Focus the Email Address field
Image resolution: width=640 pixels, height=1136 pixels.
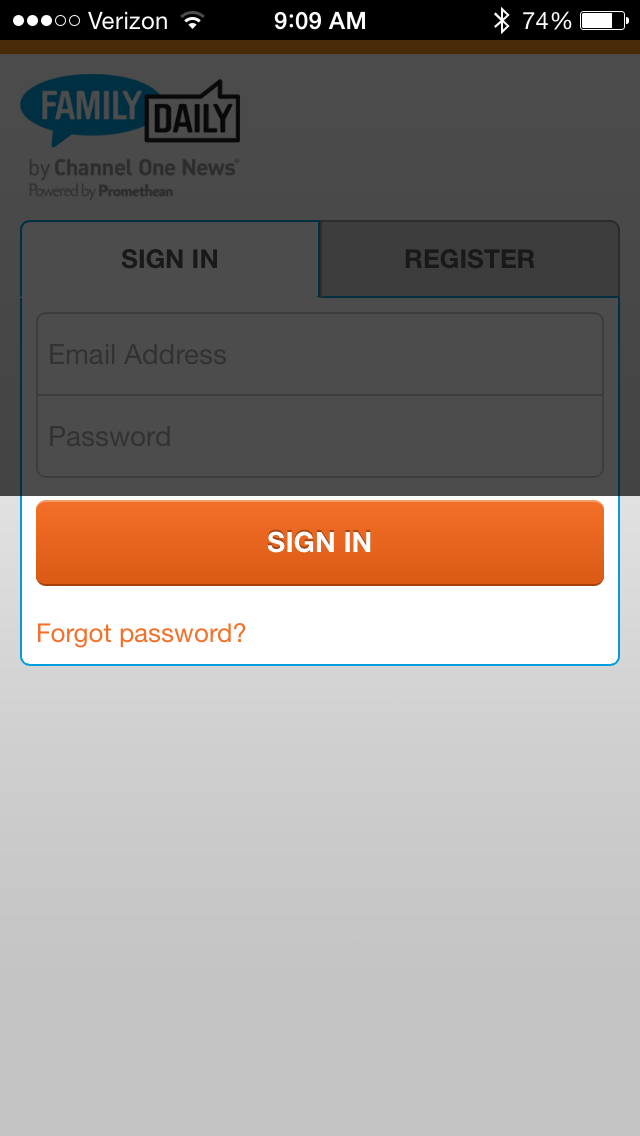click(320, 354)
